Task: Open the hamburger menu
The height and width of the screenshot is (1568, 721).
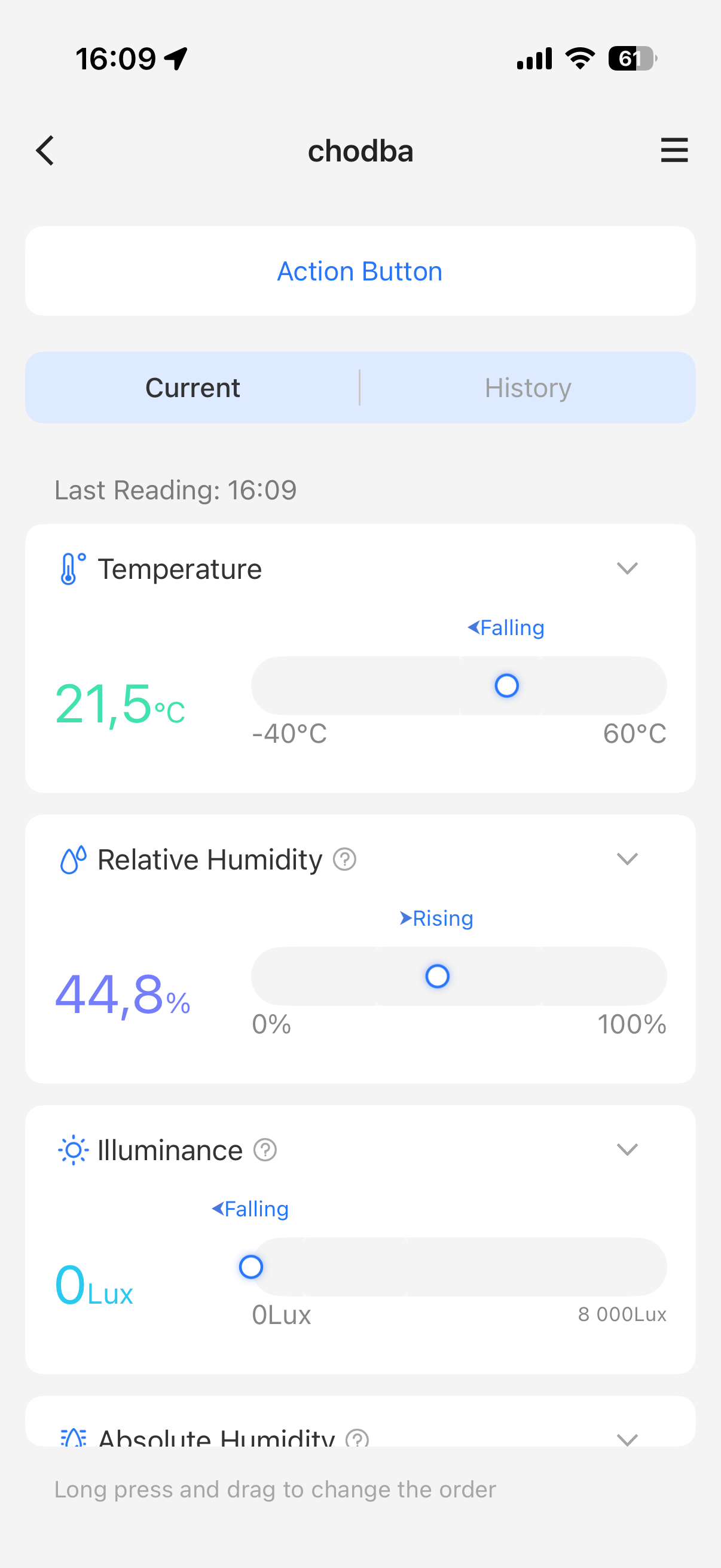Action: (x=674, y=150)
